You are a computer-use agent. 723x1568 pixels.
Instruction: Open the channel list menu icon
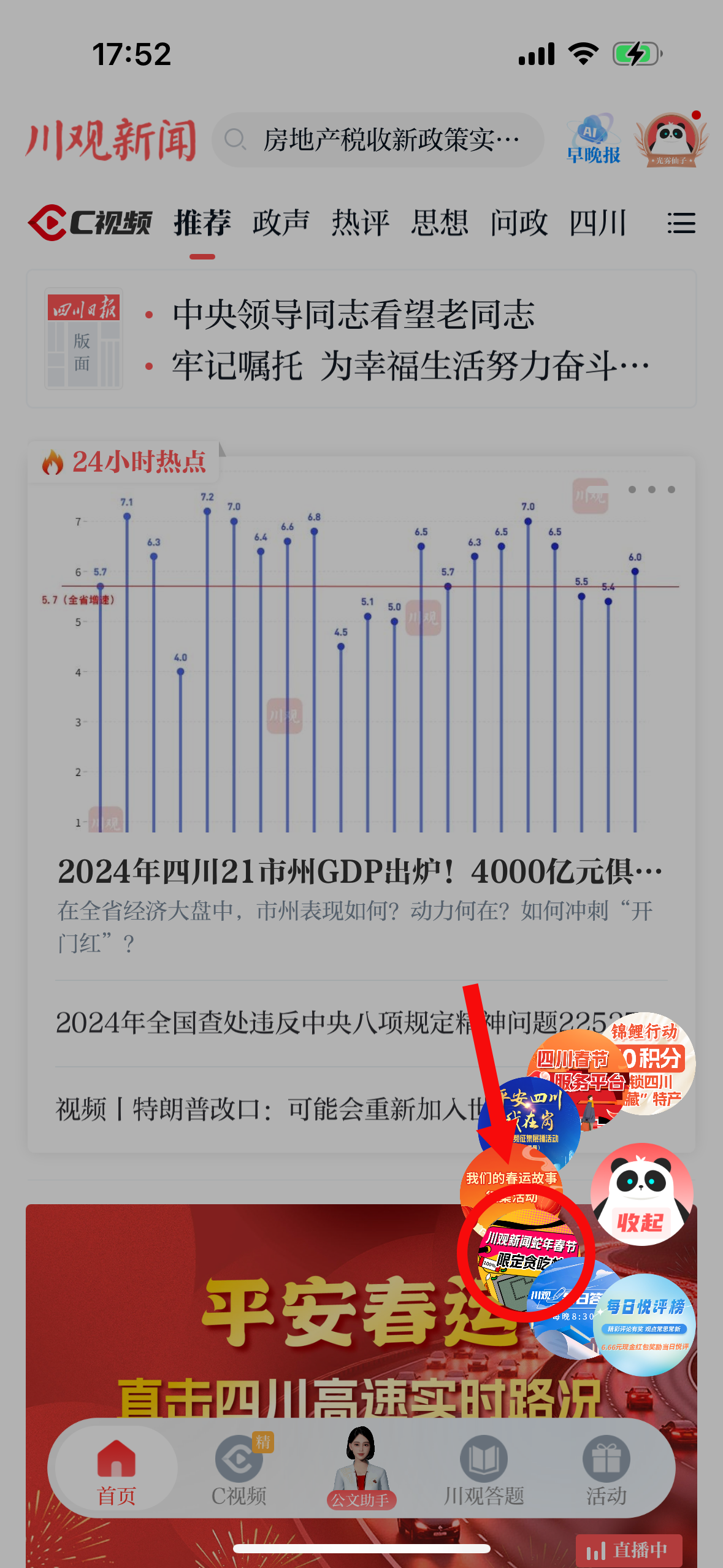681,223
